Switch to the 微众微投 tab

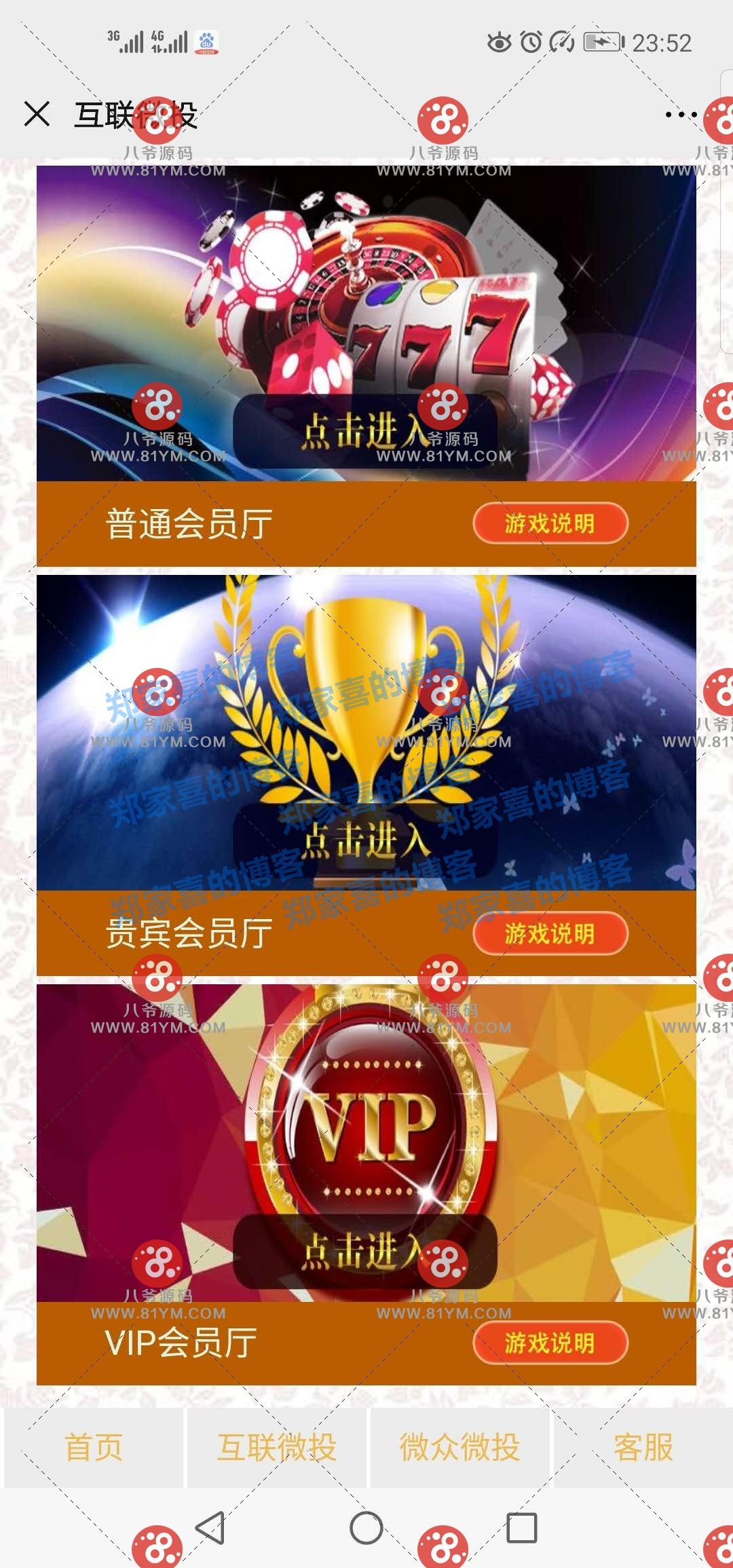click(460, 1447)
